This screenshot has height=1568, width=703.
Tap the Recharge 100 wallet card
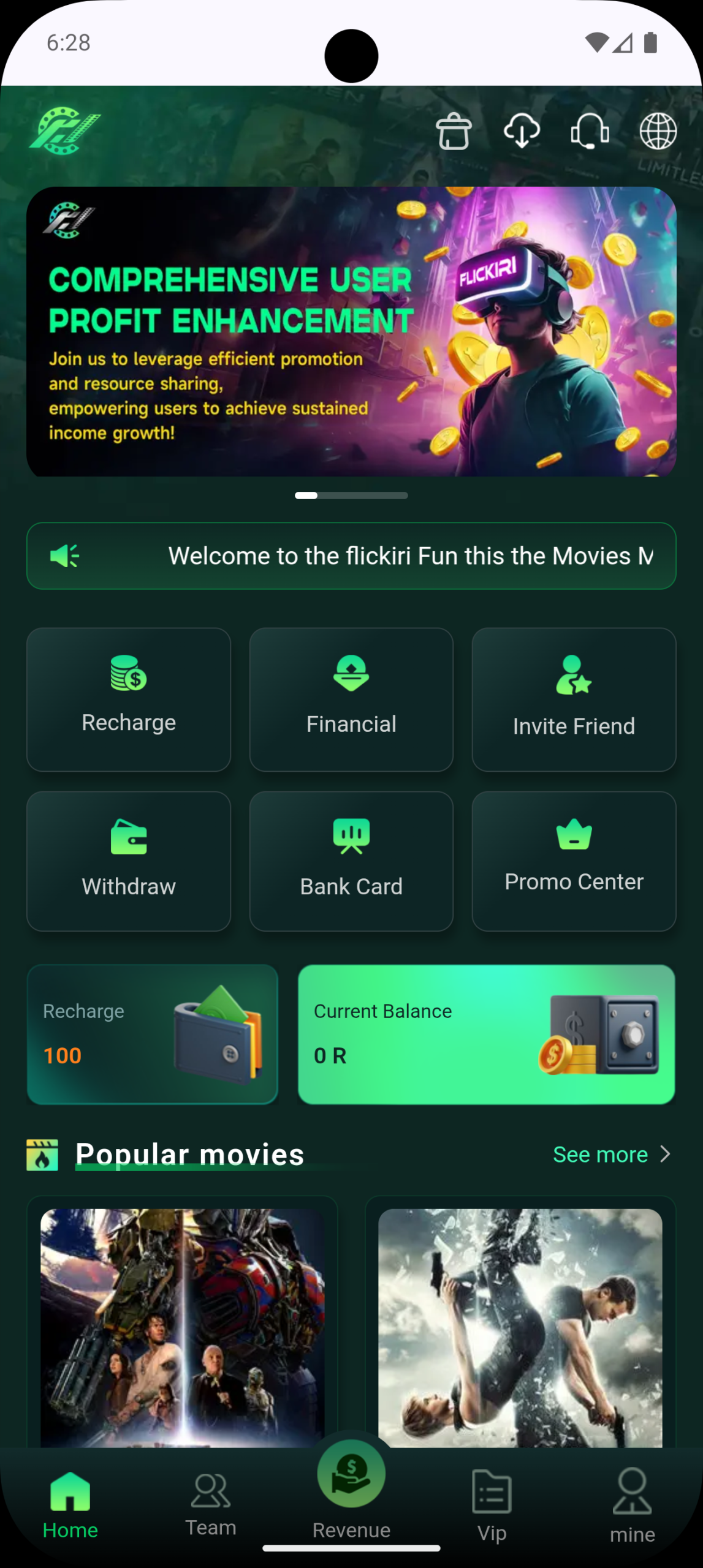(152, 1034)
